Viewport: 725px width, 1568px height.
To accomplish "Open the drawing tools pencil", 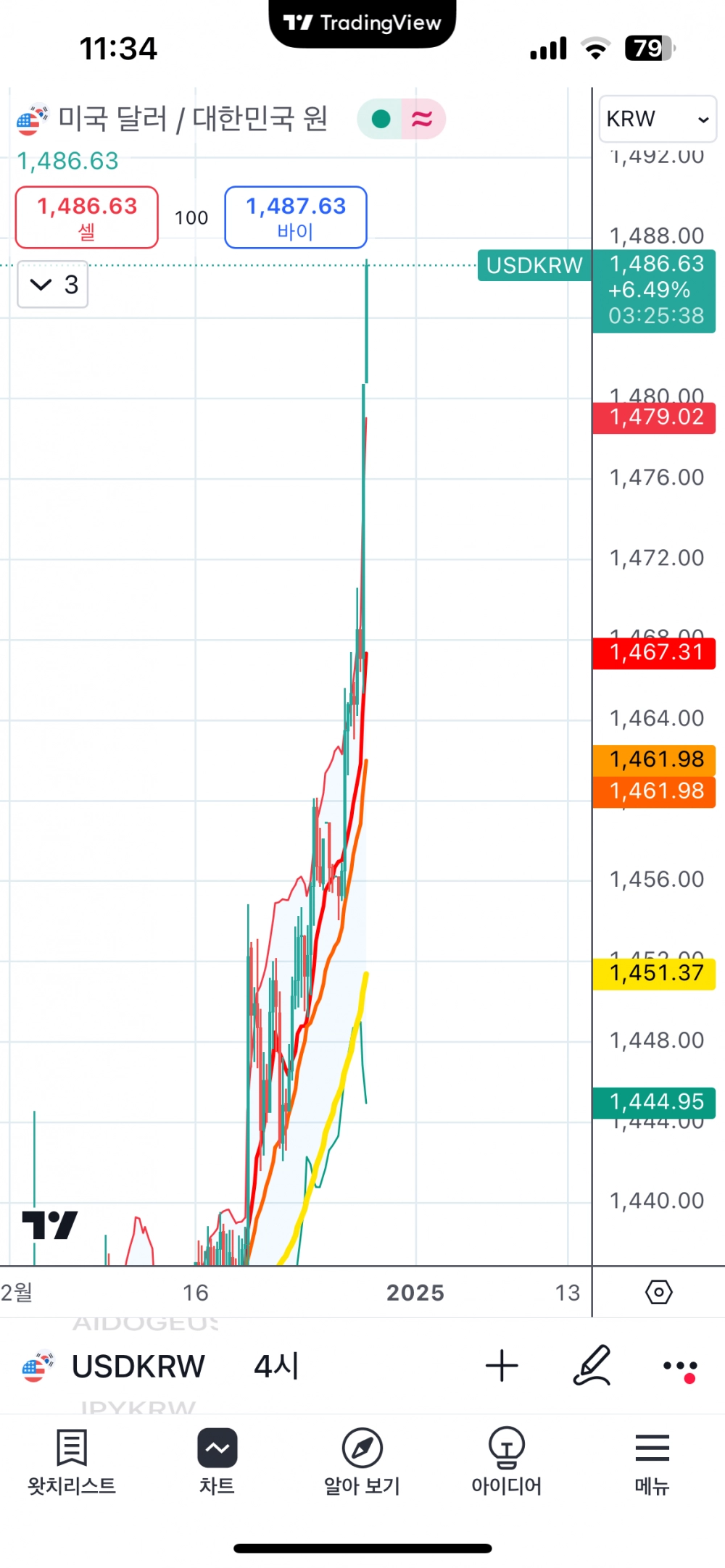I will coord(592,1367).
